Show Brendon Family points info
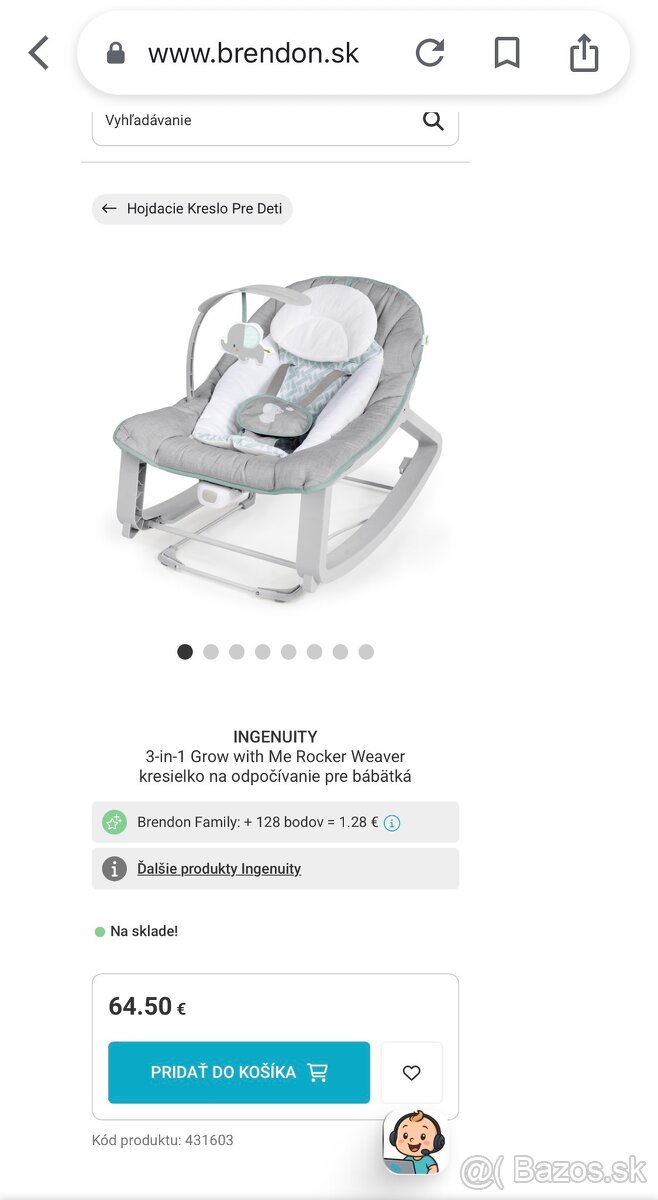658x1200 pixels. tap(392, 823)
